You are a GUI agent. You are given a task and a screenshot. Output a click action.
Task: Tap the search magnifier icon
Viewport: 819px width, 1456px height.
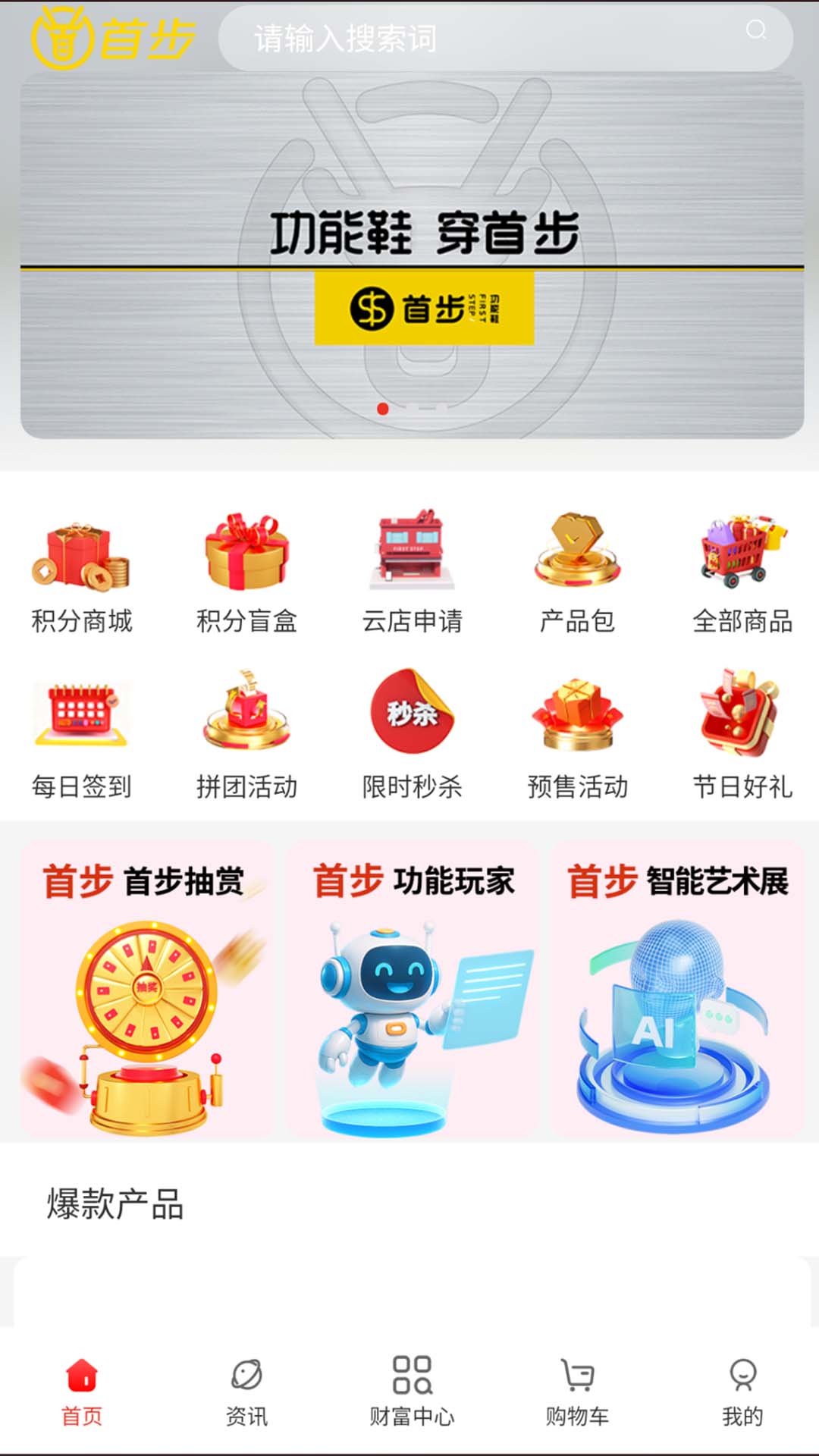pyautogui.click(x=756, y=32)
